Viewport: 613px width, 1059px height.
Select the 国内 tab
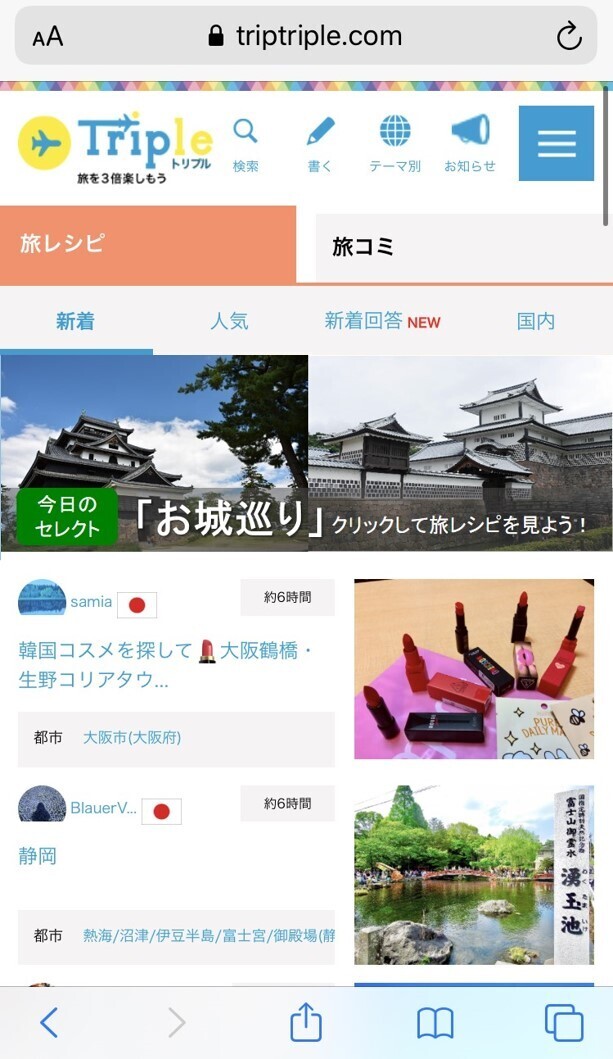pyautogui.click(x=536, y=322)
